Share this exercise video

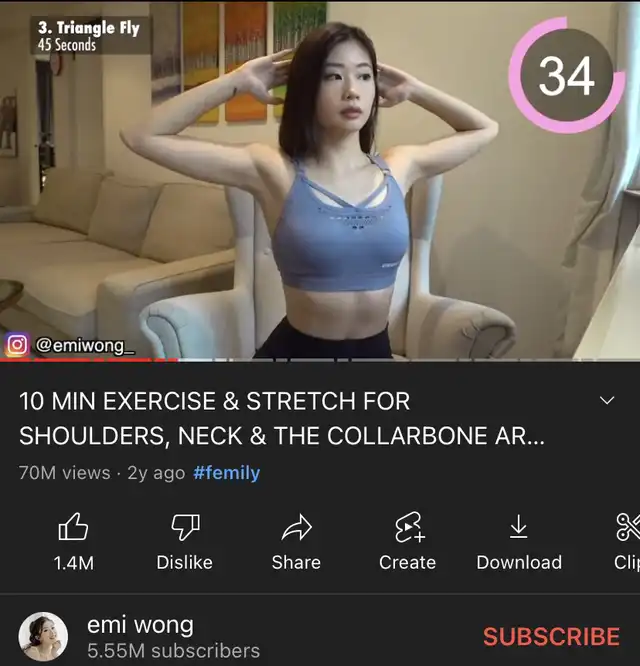point(296,540)
